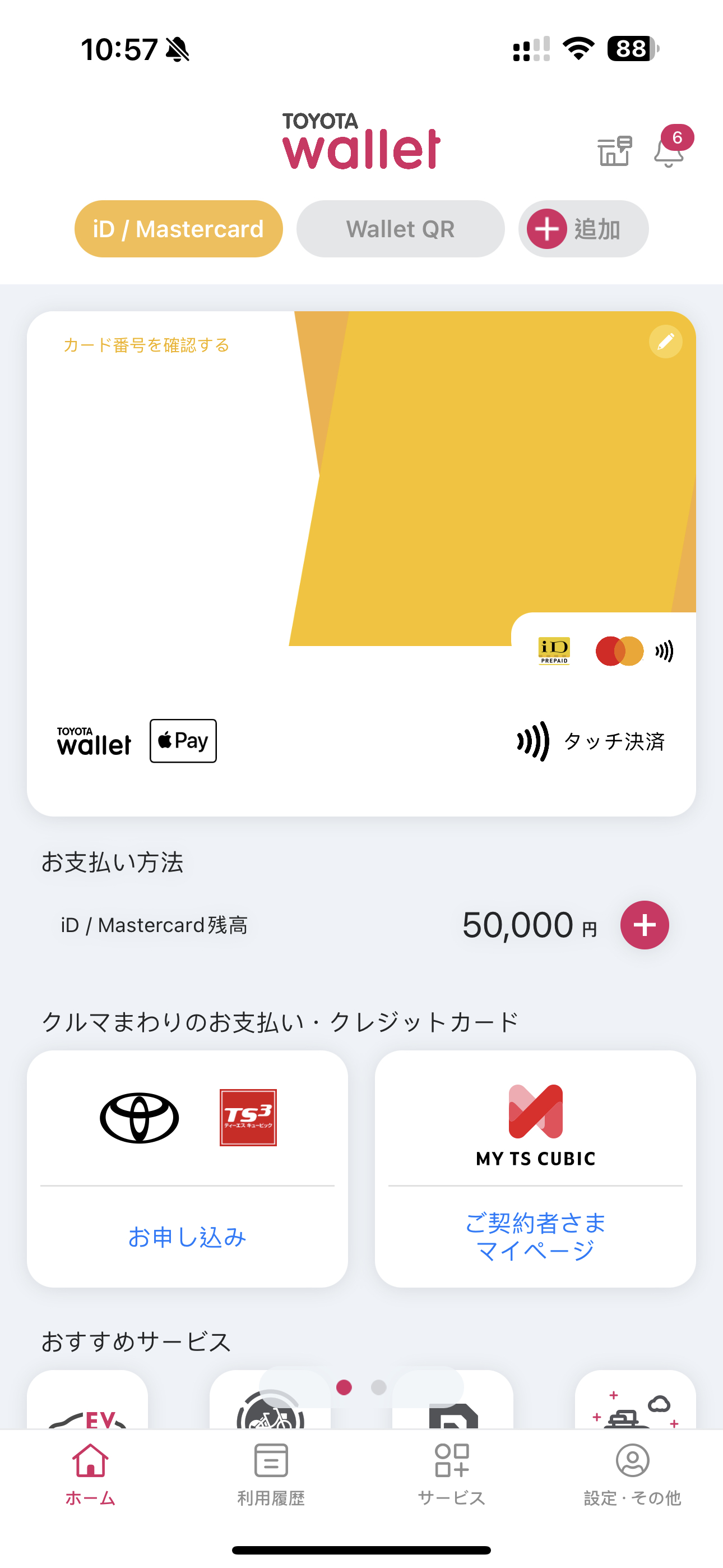Screen dimensions: 723x1568
Task: Open the TS3 card お申し込み tile
Action: pos(187,1169)
